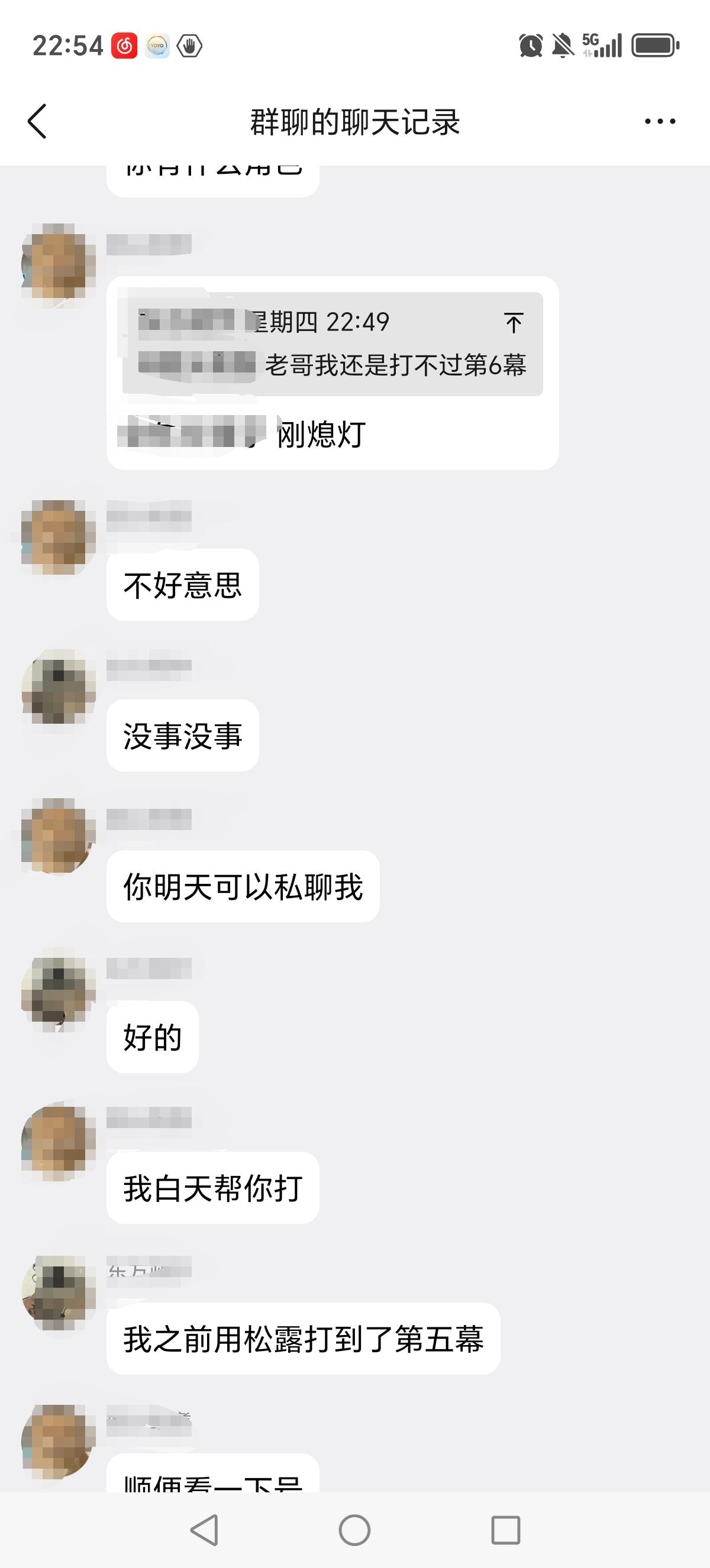
Task: Tap the system home button
Action: point(354,1530)
